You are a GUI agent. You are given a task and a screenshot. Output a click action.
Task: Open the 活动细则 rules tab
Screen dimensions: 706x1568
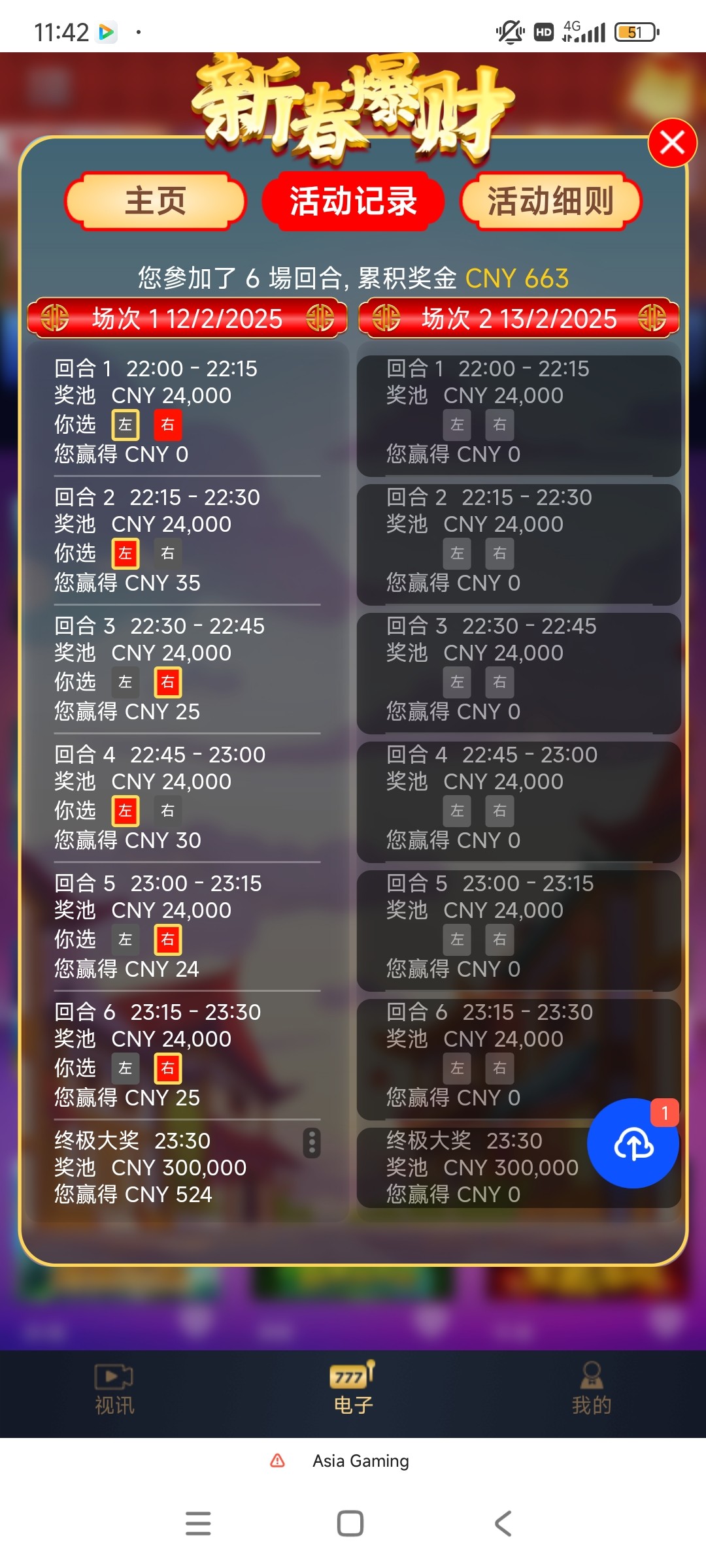tap(550, 201)
